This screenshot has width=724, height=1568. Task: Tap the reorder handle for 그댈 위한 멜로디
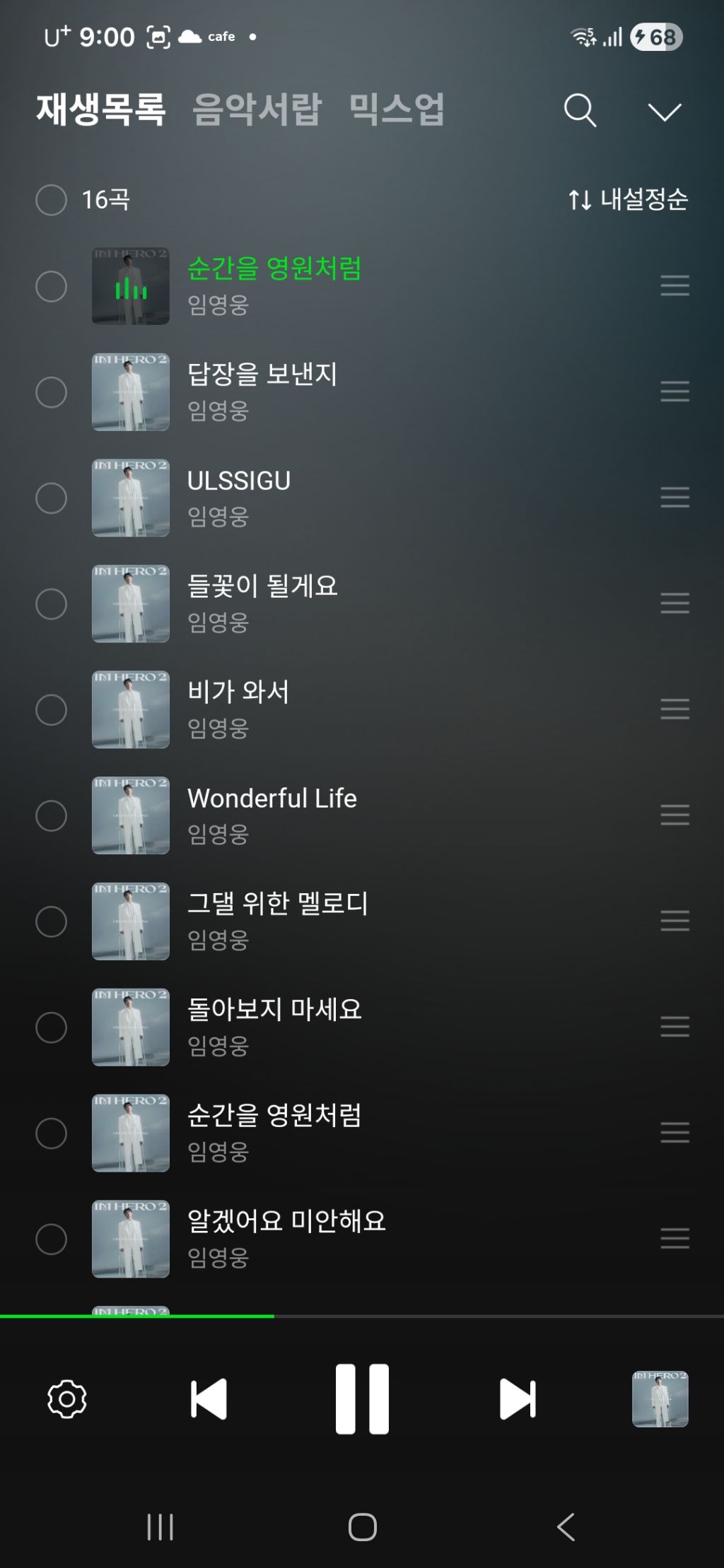(675, 921)
